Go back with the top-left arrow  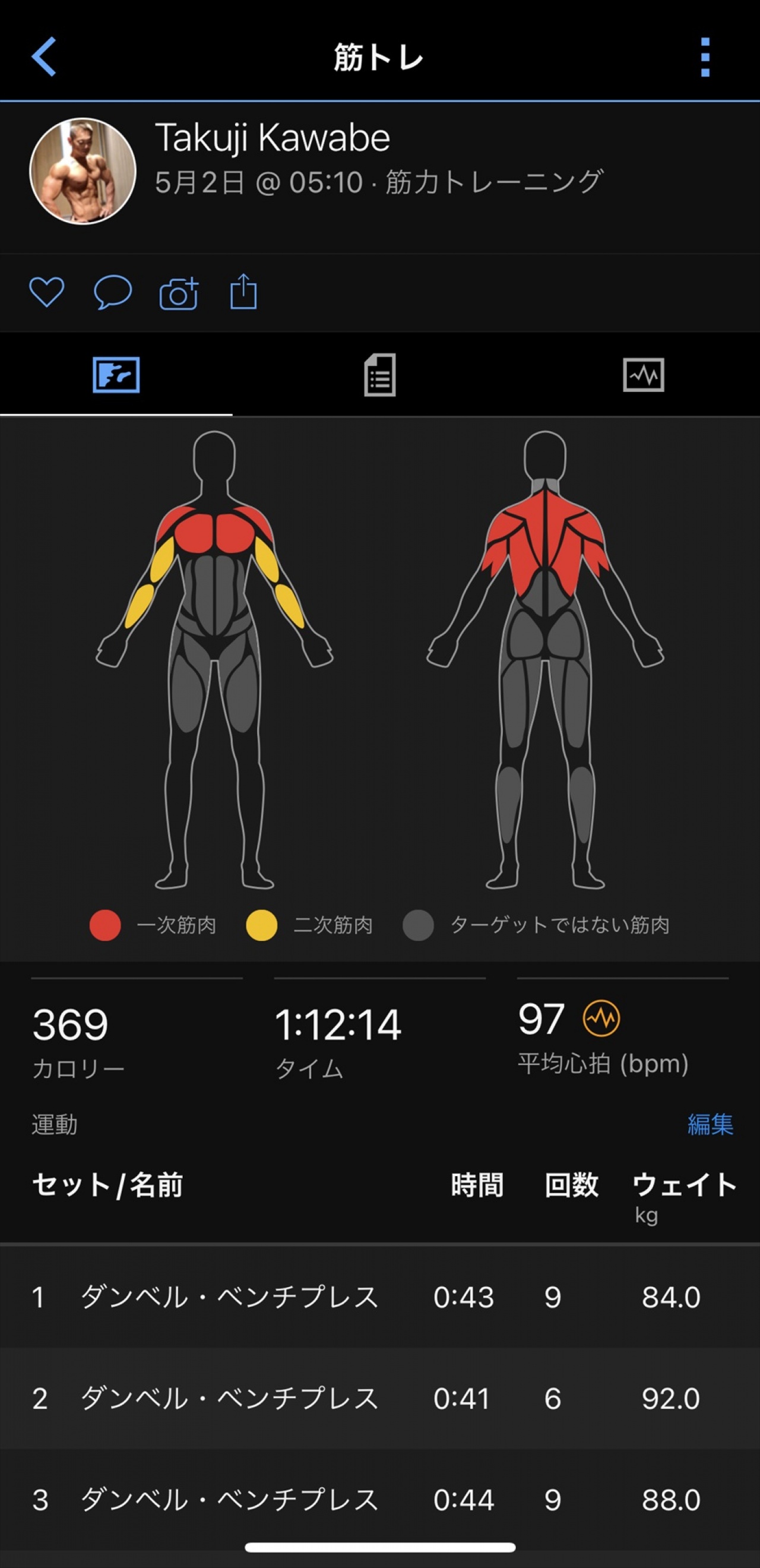[44, 56]
